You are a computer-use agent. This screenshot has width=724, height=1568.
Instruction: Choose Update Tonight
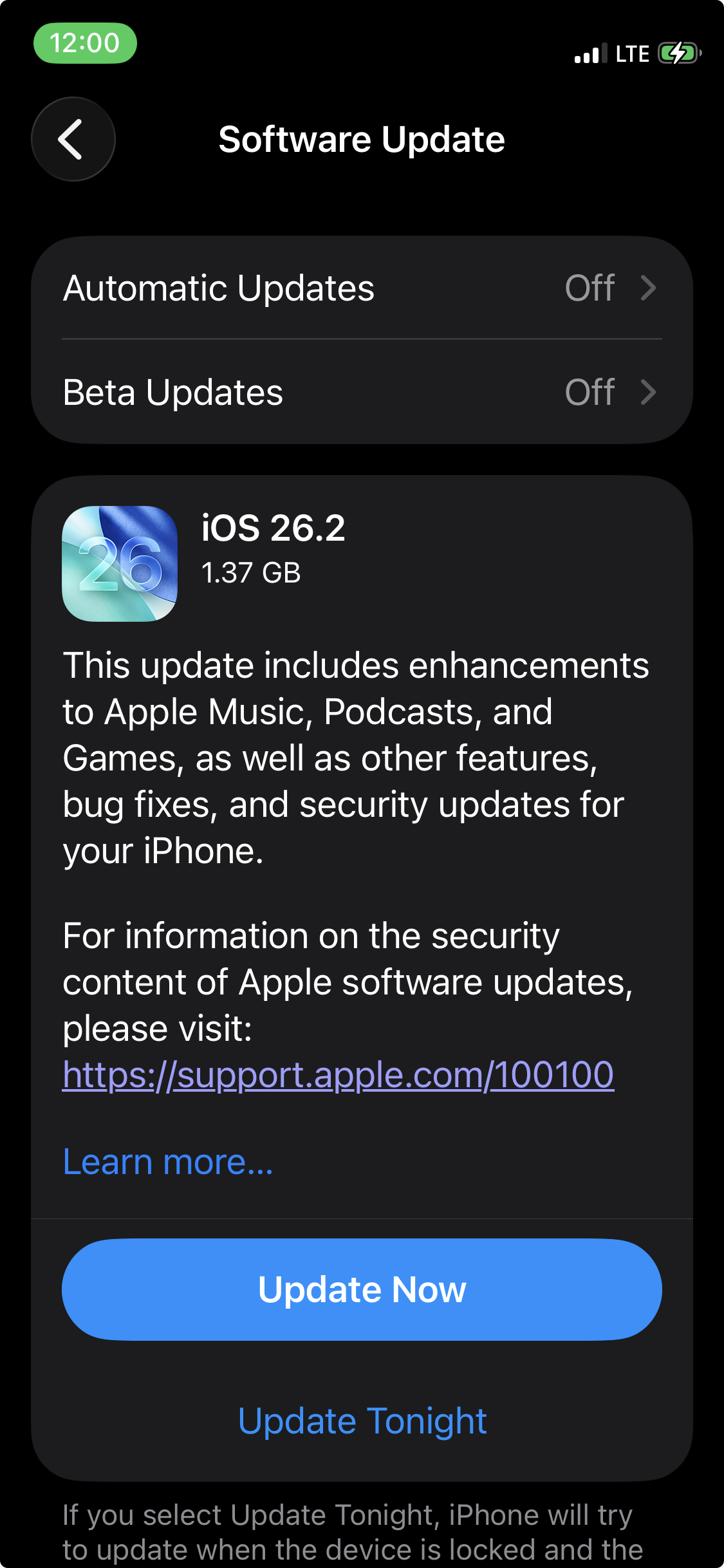pos(362,1421)
